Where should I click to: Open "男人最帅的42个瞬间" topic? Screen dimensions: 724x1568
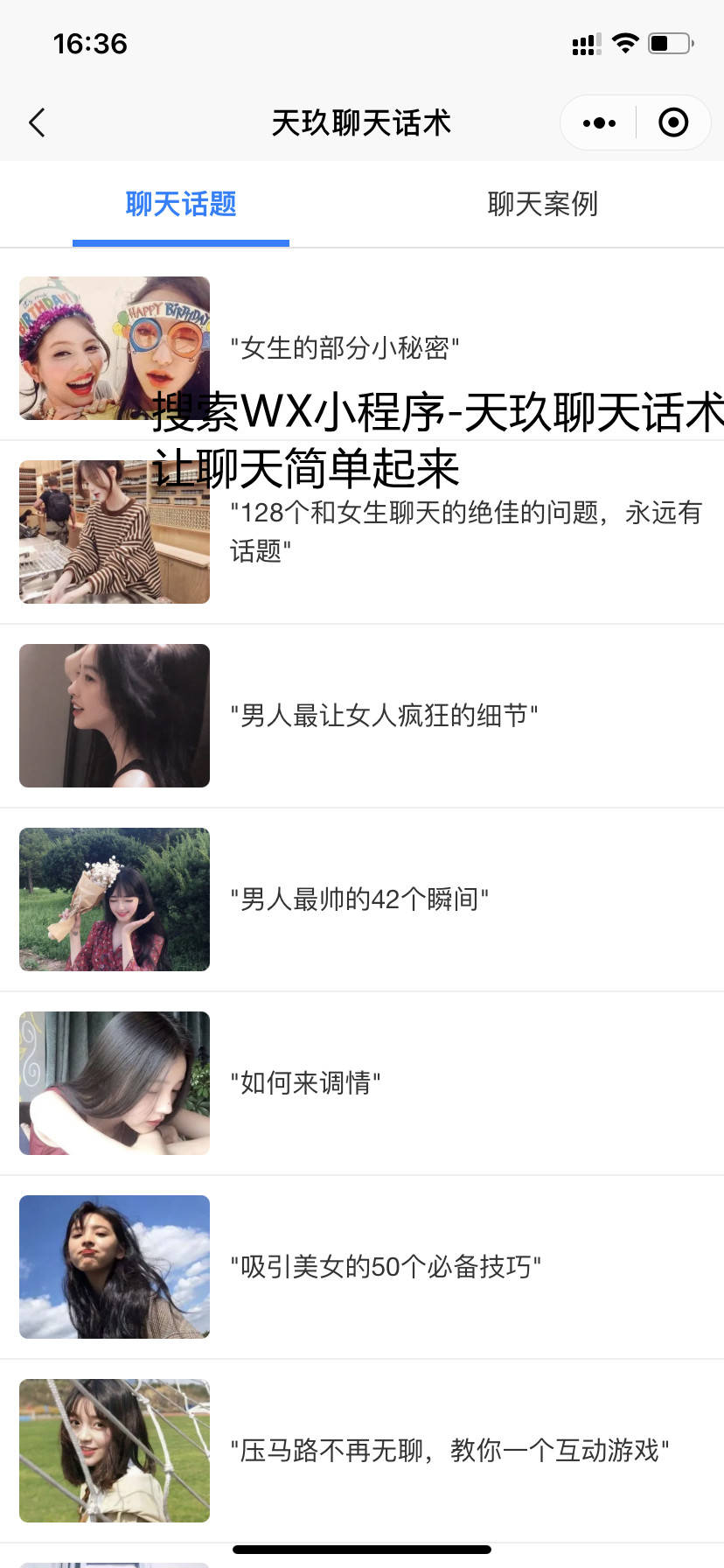pyautogui.click(x=359, y=899)
